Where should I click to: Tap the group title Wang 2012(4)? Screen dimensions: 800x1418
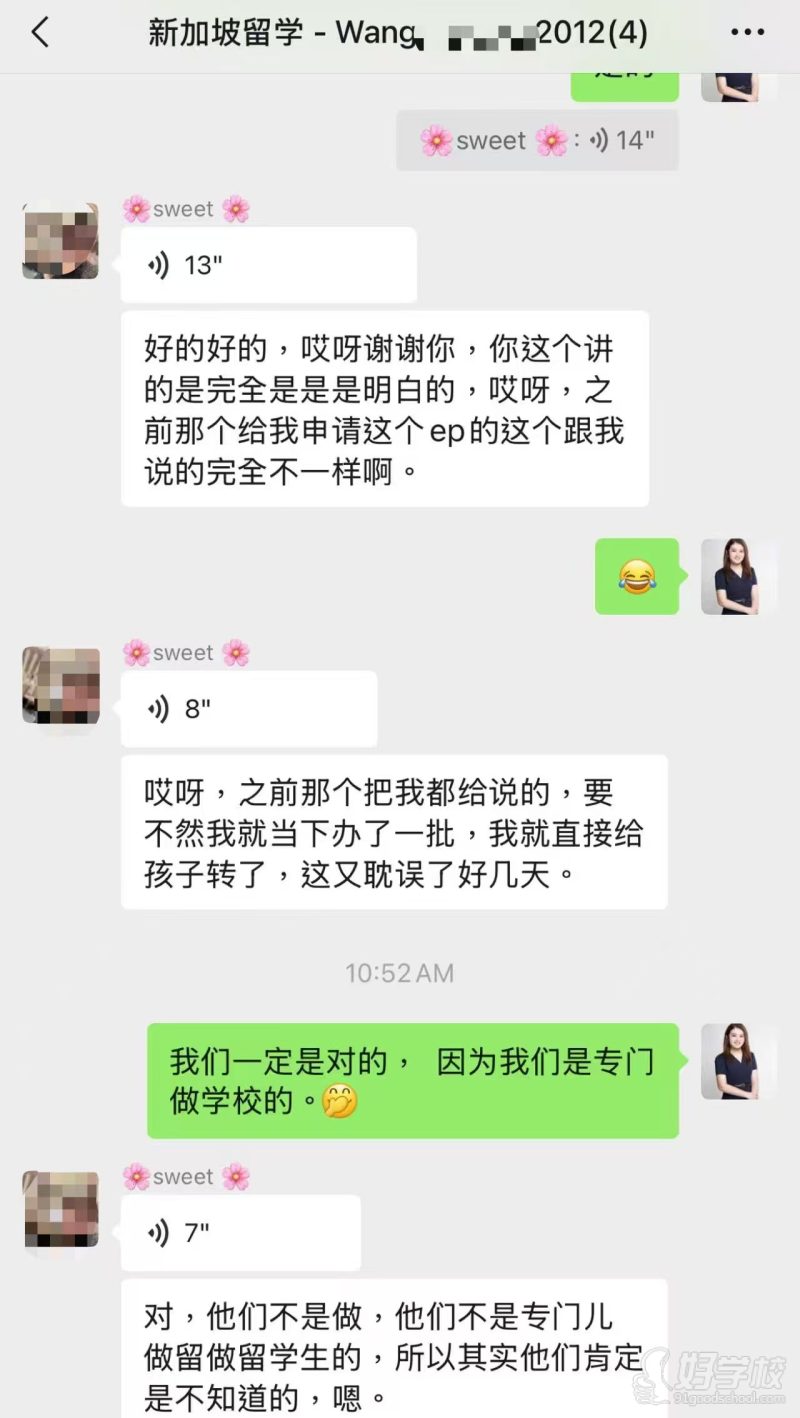coord(400,32)
